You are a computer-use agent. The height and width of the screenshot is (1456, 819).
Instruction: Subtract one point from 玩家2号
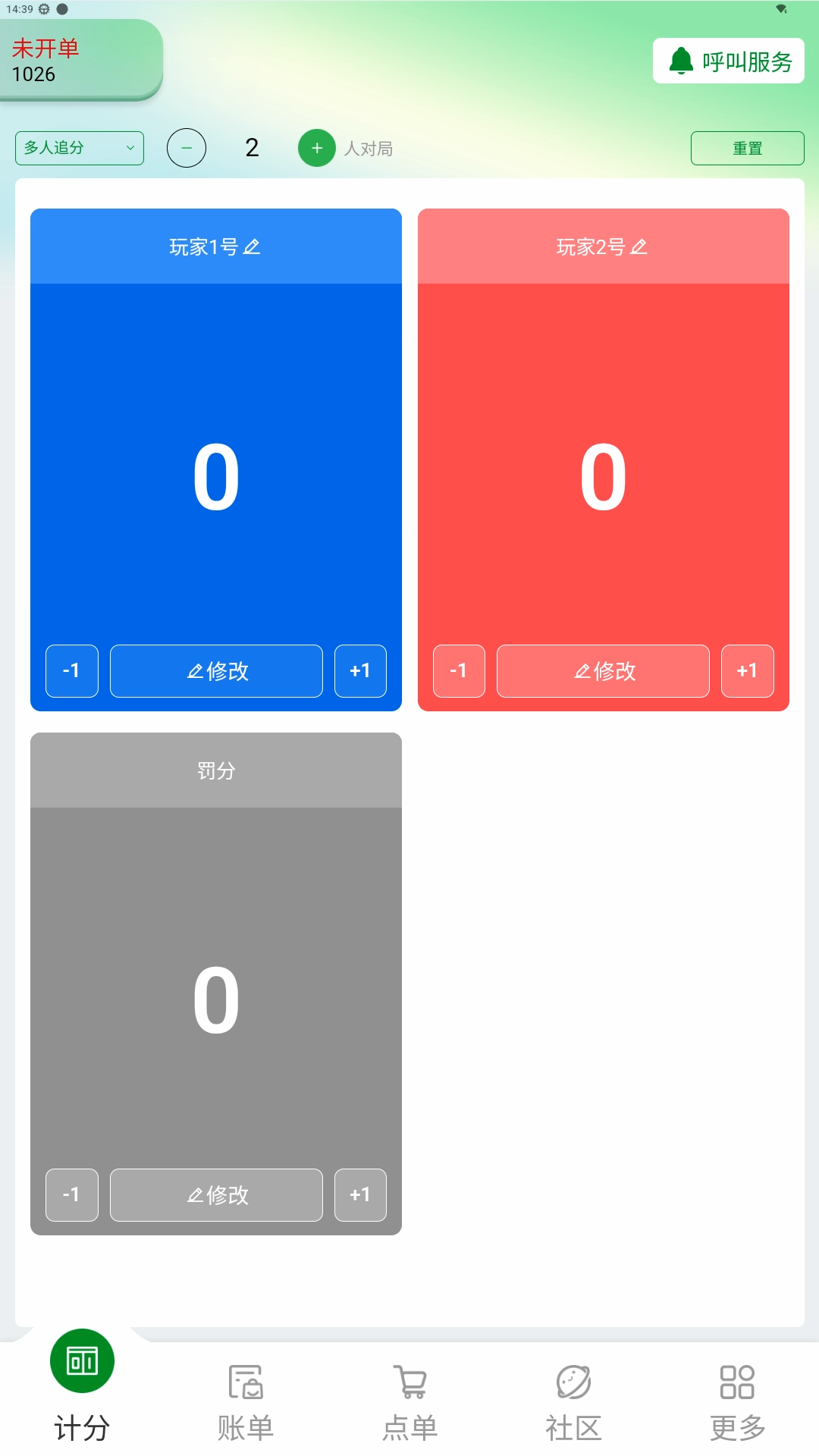(459, 670)
